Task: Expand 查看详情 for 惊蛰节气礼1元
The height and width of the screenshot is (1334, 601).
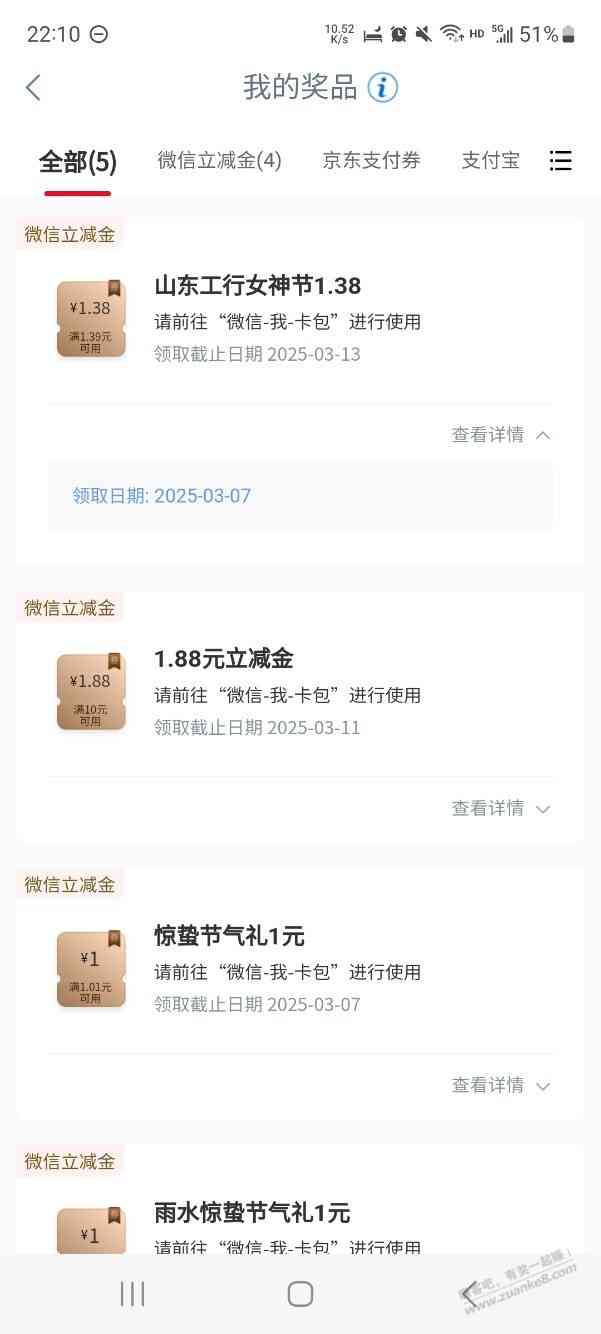Action: coord(501,1085)
